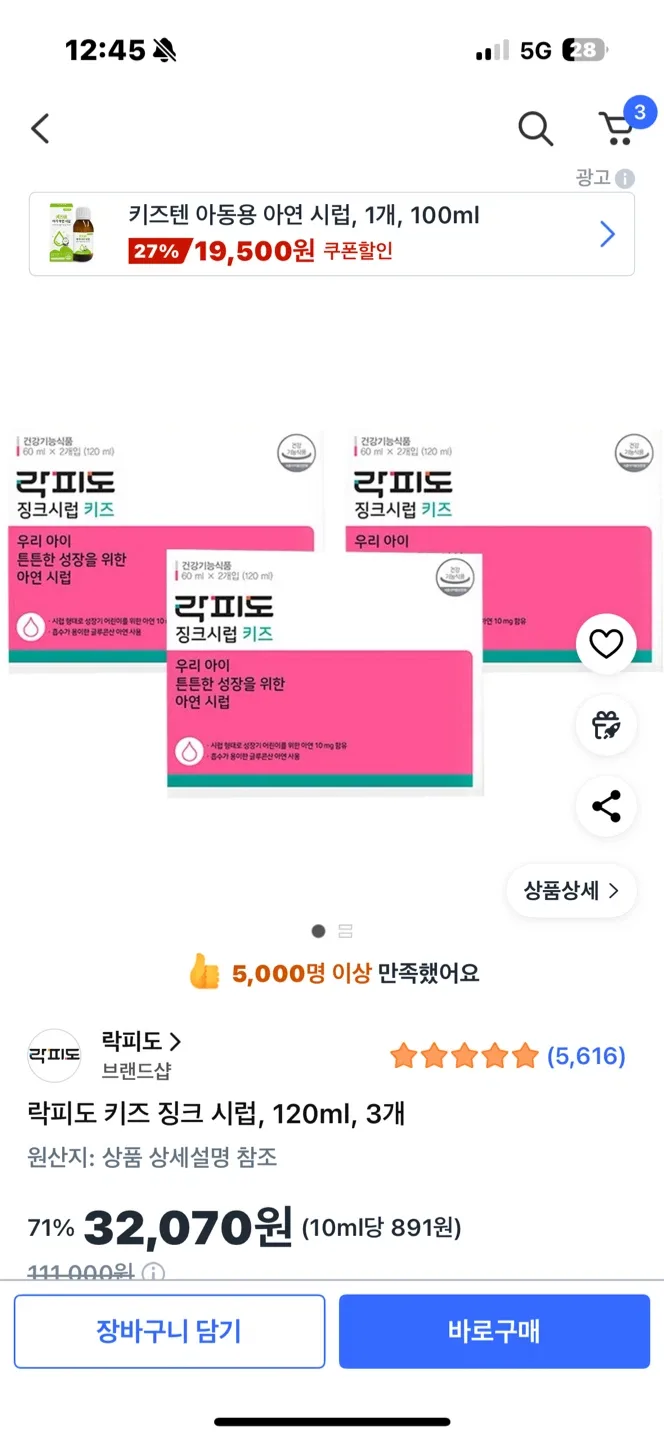This screenshot has height=1440, width=664.
Task: Open the shopping cart with 3 items
Action: coord(617,128)
